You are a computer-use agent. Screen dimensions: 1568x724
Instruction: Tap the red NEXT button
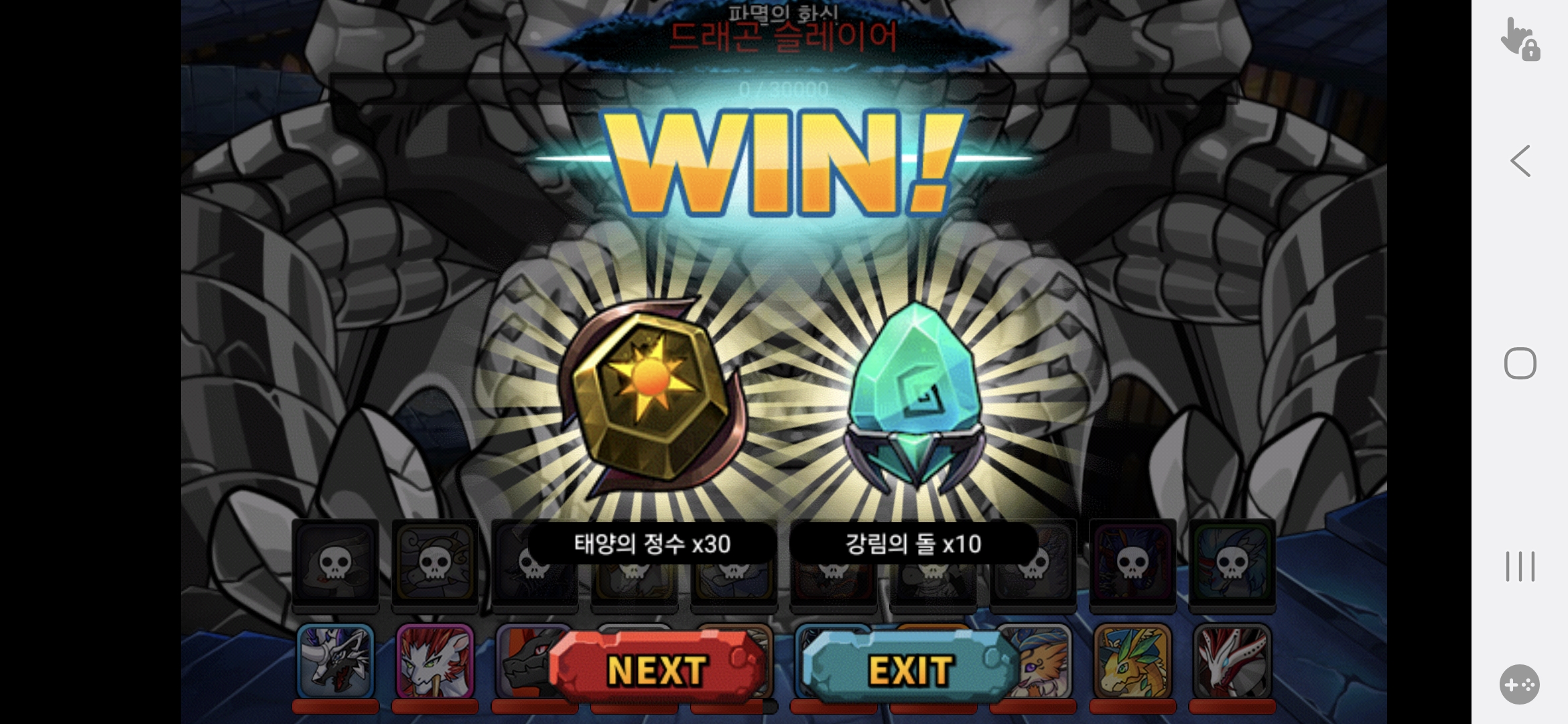click(657, 669)
